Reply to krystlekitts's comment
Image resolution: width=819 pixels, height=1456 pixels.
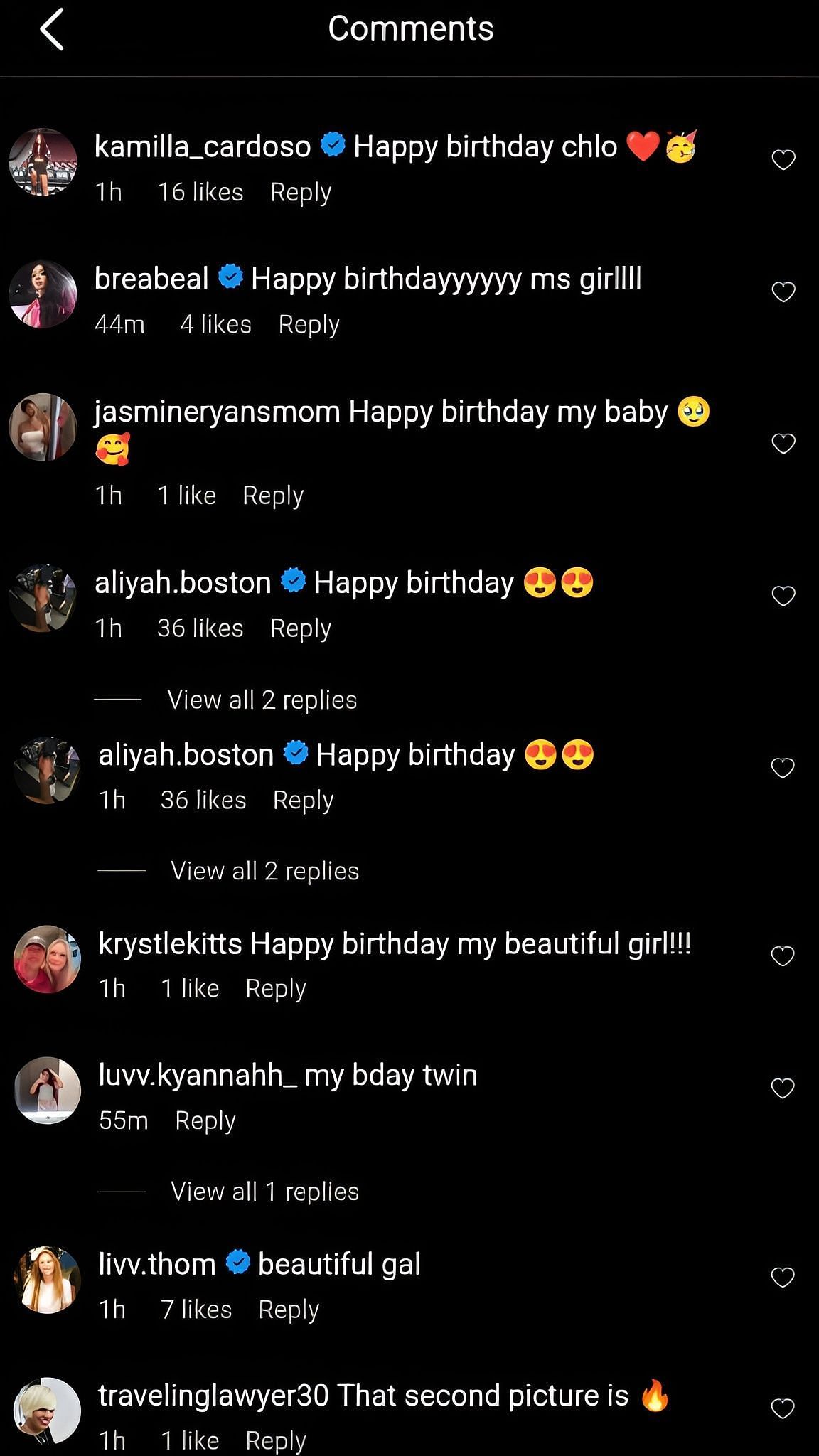click(x=276, y=988)
